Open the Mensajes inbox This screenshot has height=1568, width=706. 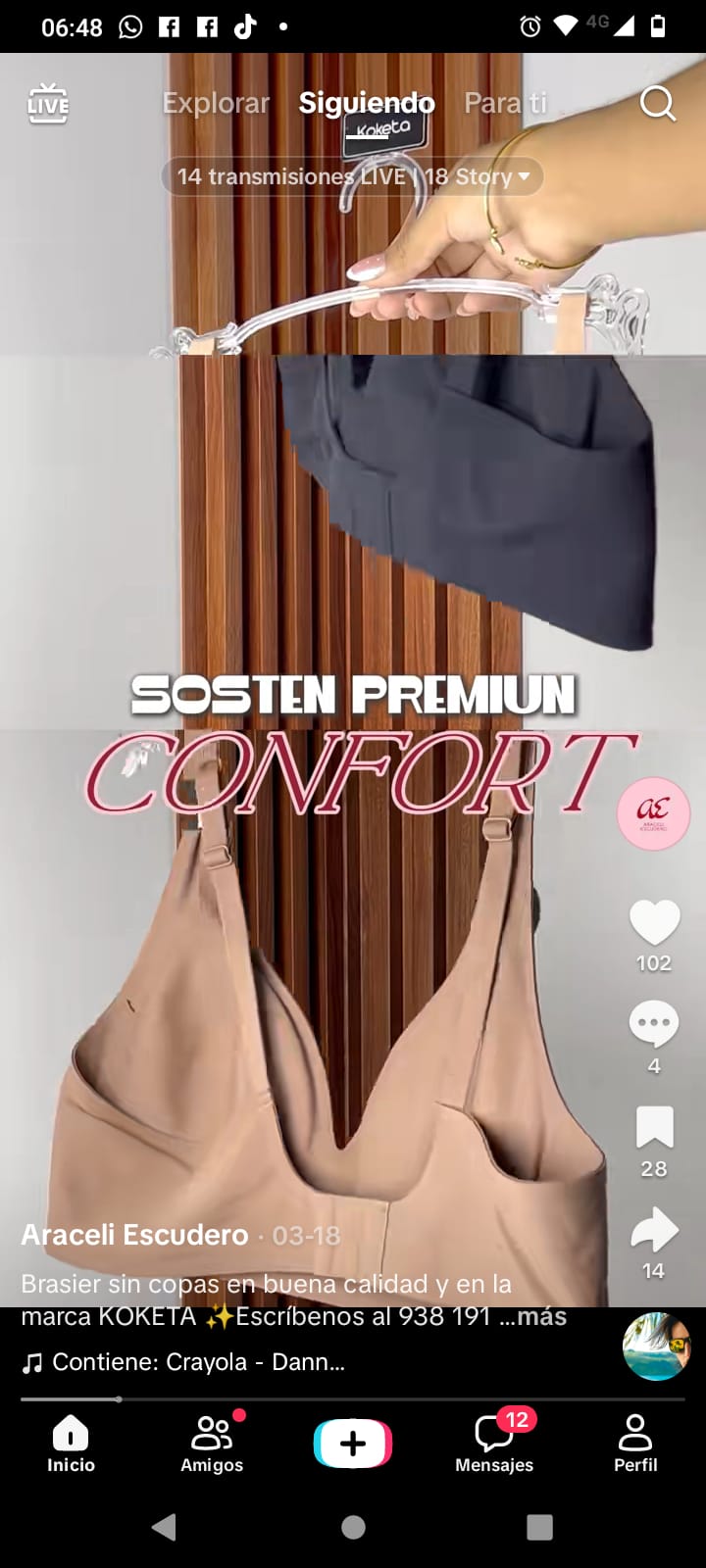[x=494, y=1445]
